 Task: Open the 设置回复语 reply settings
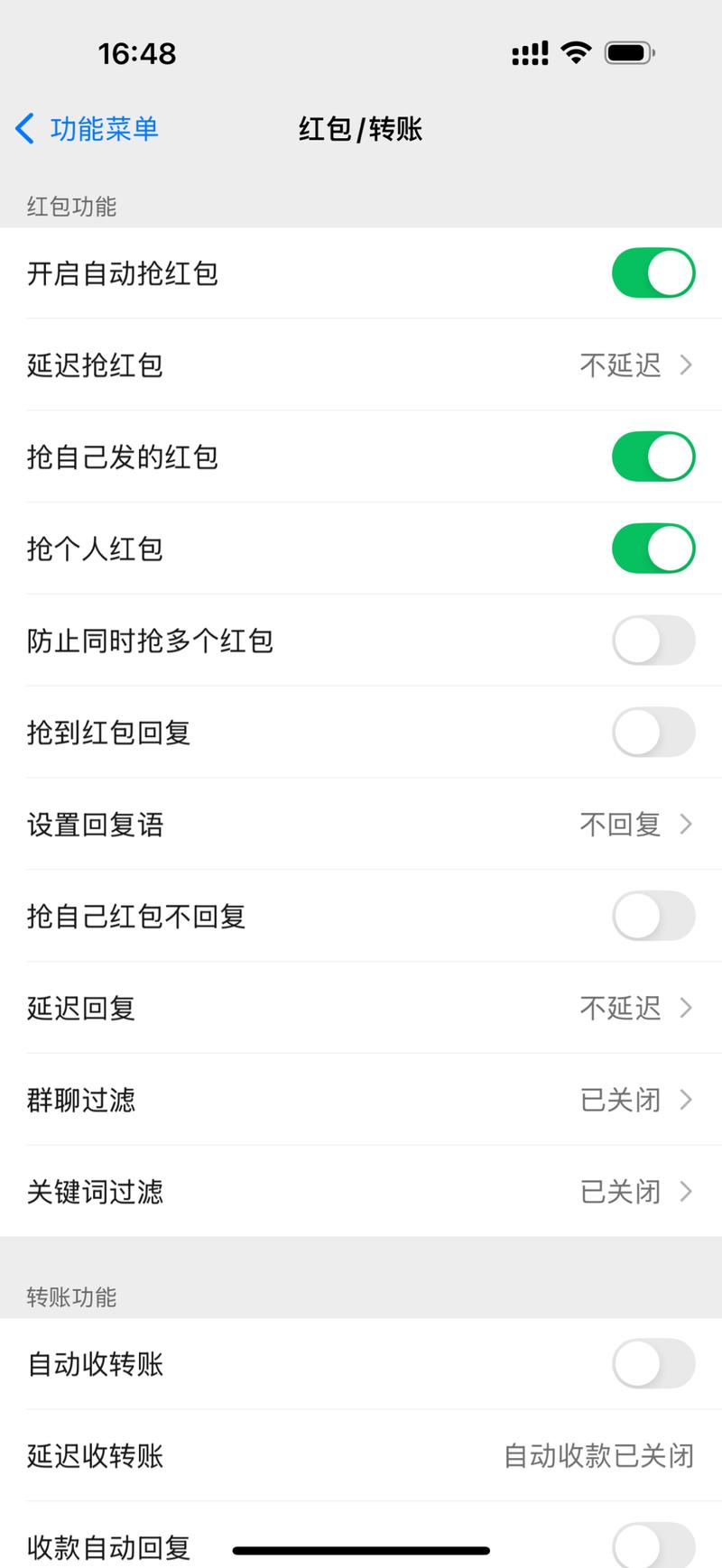[361, 824]
